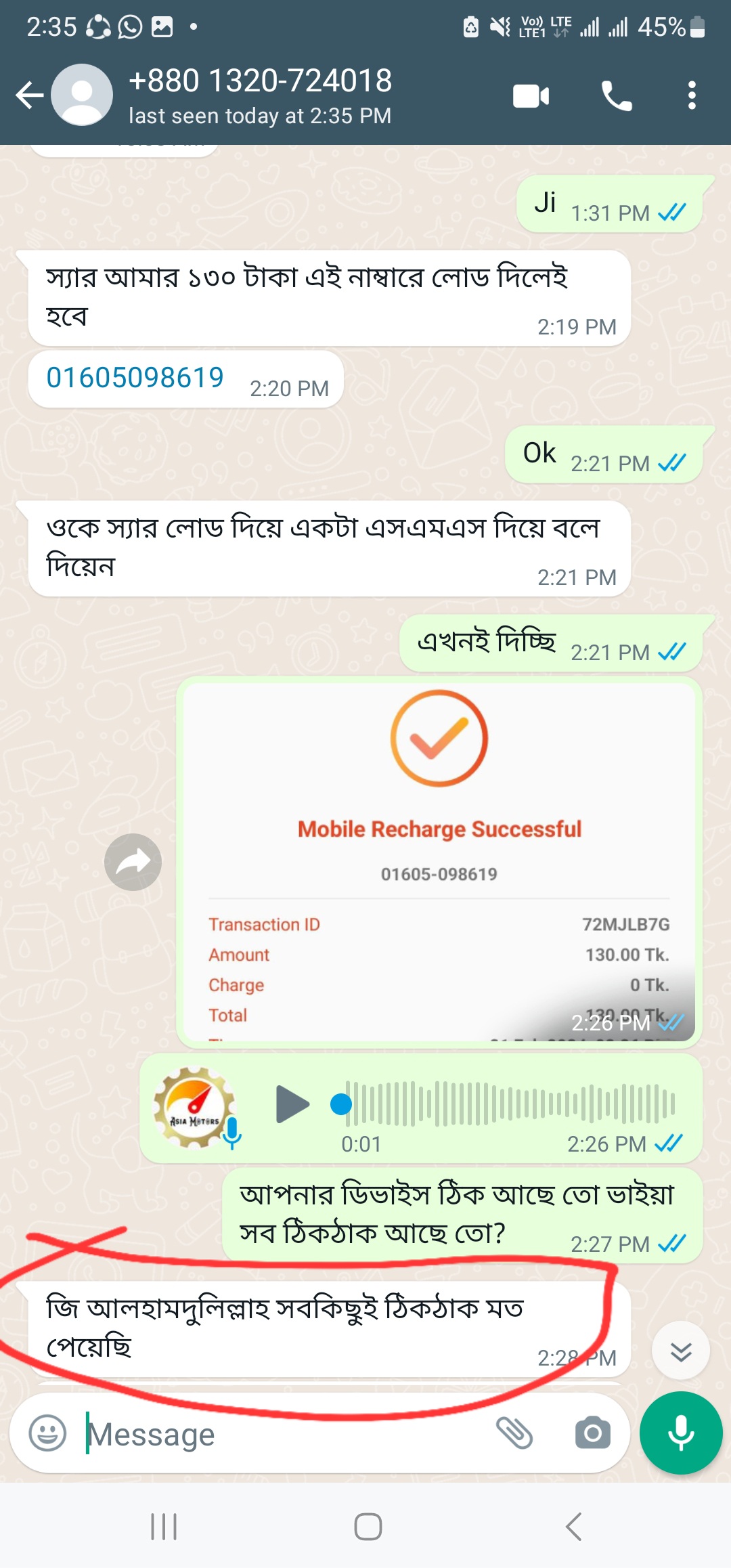Start a voice call
This screenshot has width=731, height=1568.
tap(616, 96)
